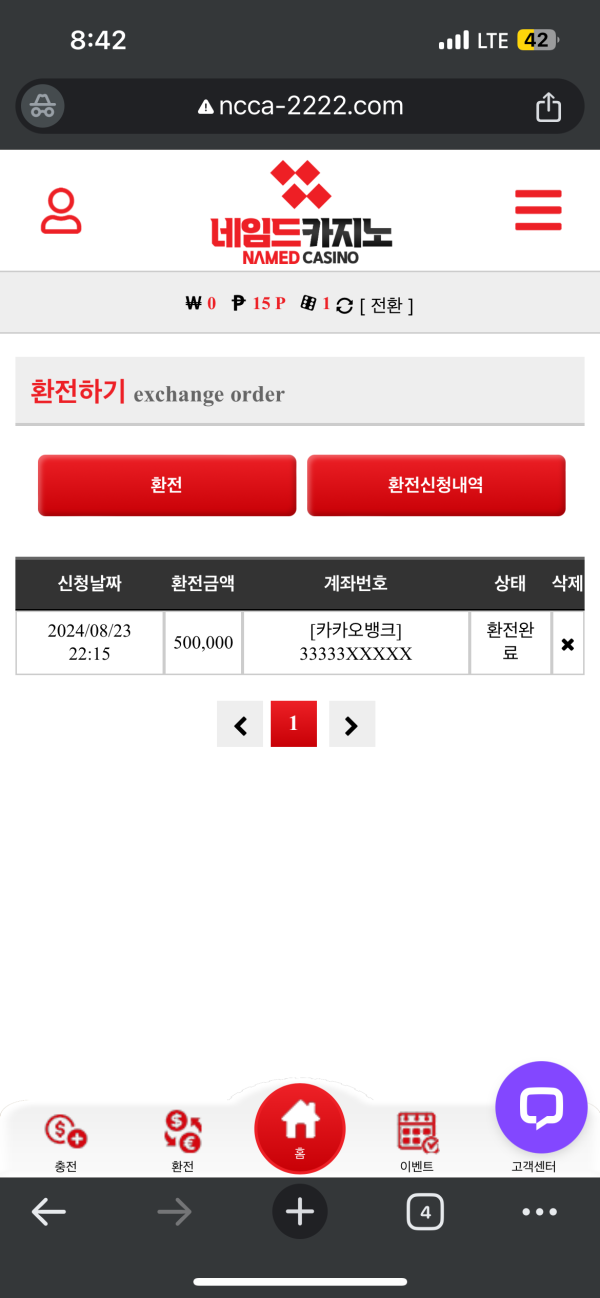600x1298 pixels.
Task: Tap the 전환 conversion link
Action: (x=386, y=305)
